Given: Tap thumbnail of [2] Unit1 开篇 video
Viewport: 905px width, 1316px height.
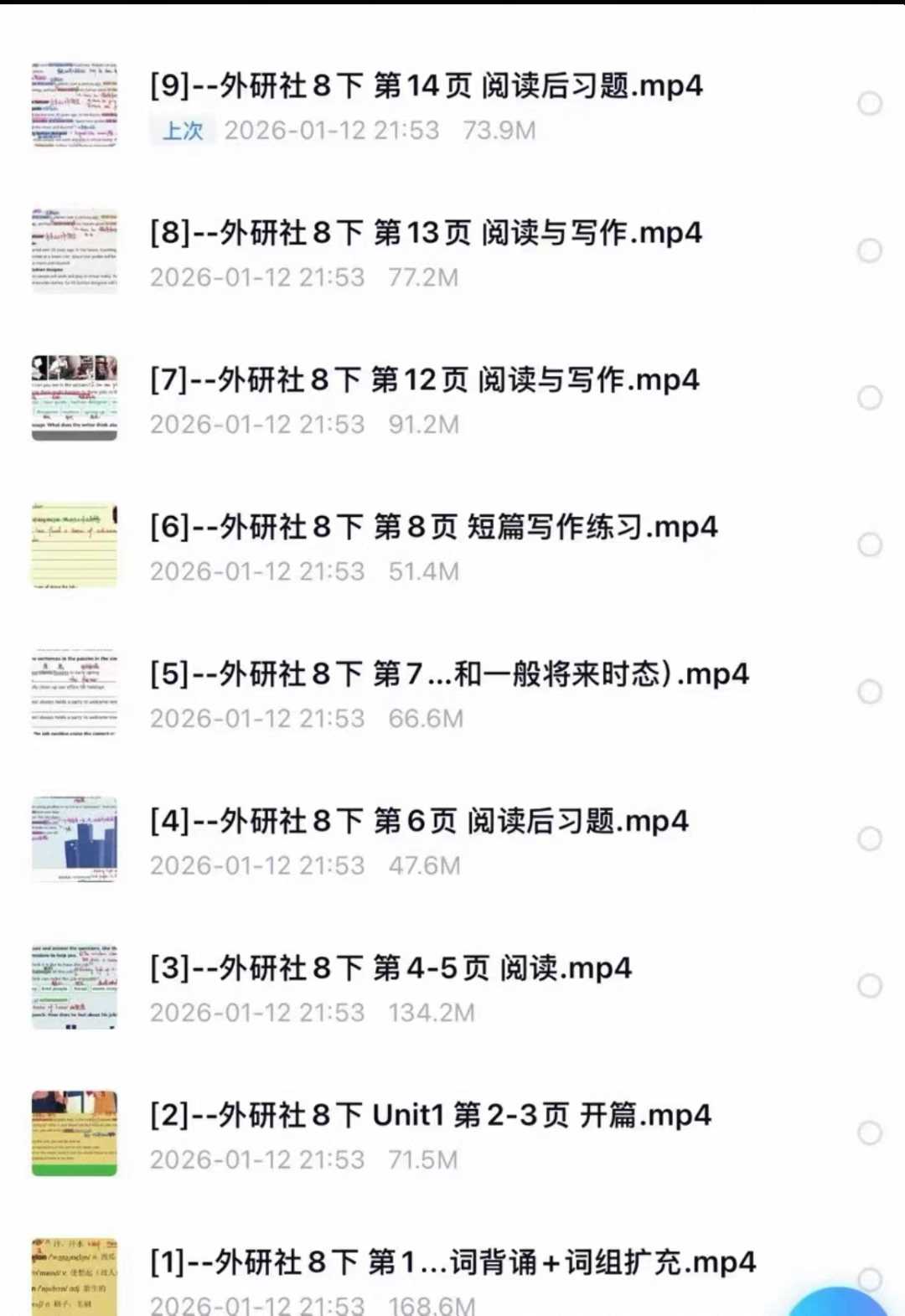Looking at the screenshot, I should click(74, 1133).
